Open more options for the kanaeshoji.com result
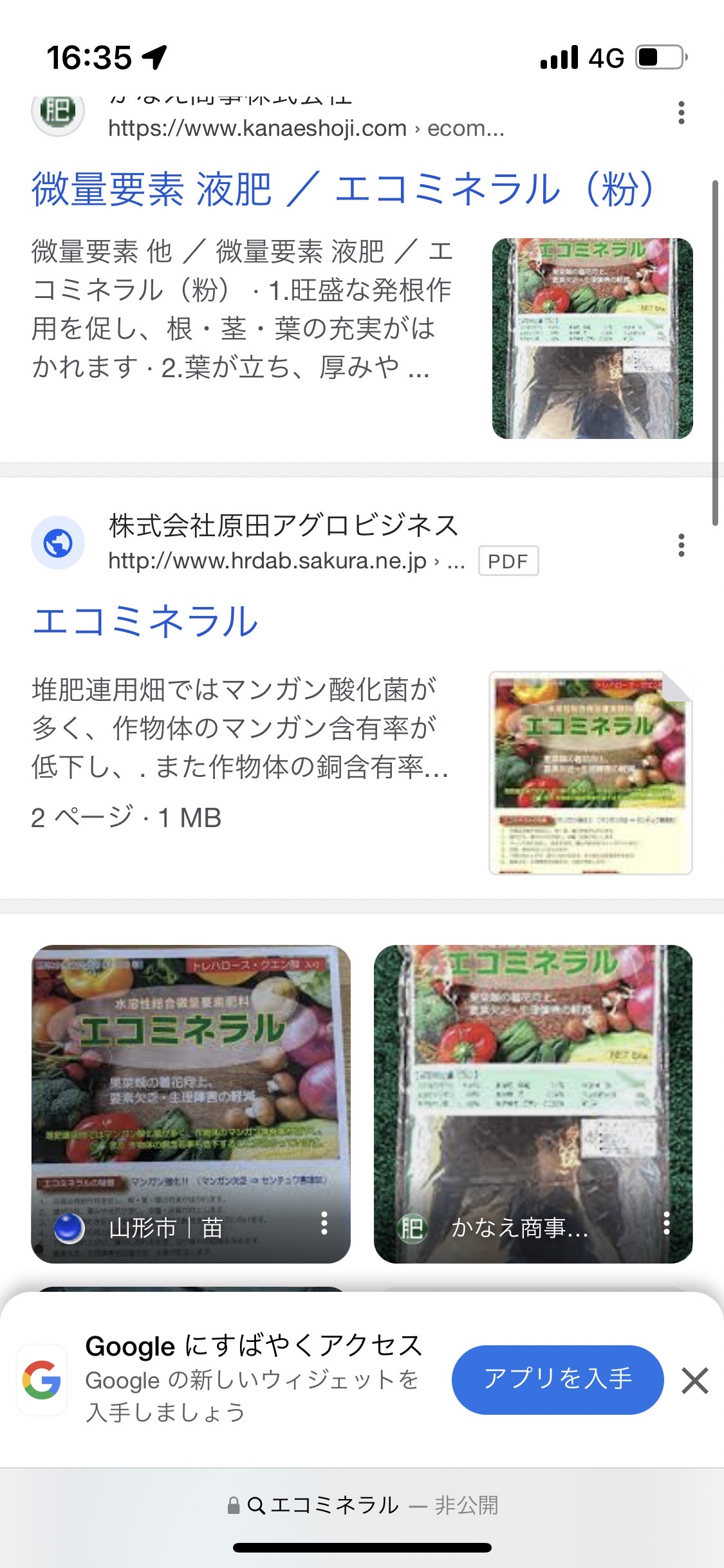Viewport: 724px width, 1568px height. tap(681, 113)
